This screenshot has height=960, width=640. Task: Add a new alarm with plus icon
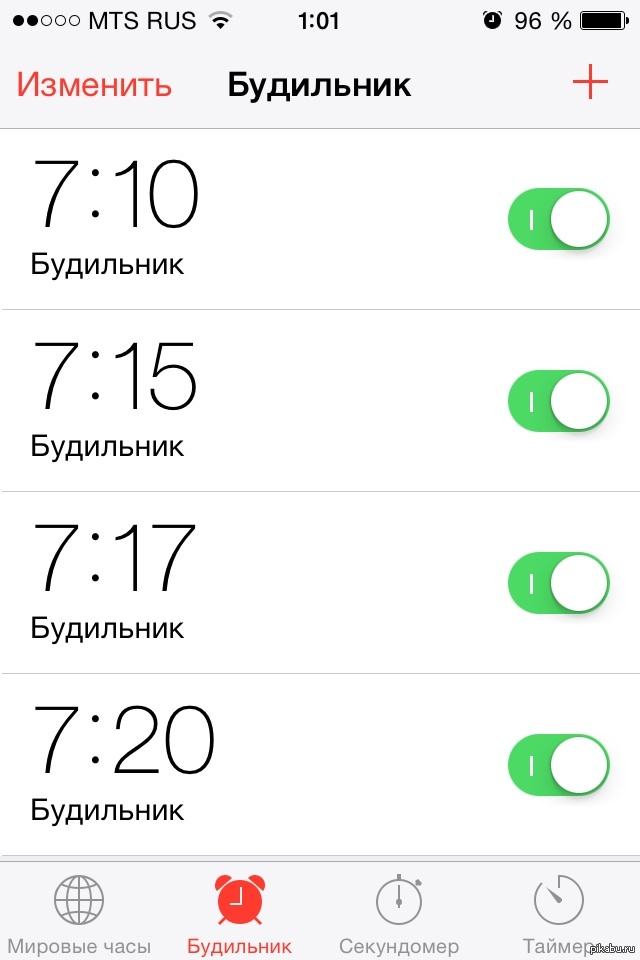(x=590, y=82)
